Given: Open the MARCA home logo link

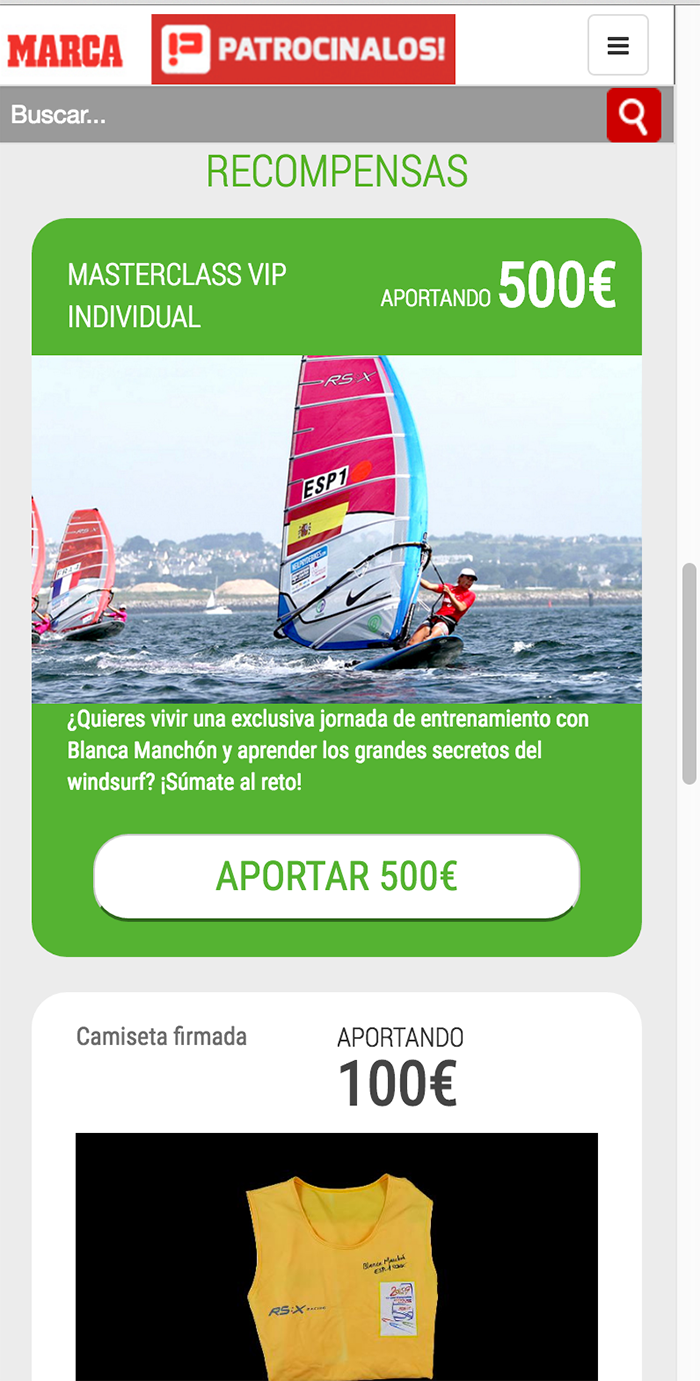Looking at the screenshot, I should tap(65, 50).
